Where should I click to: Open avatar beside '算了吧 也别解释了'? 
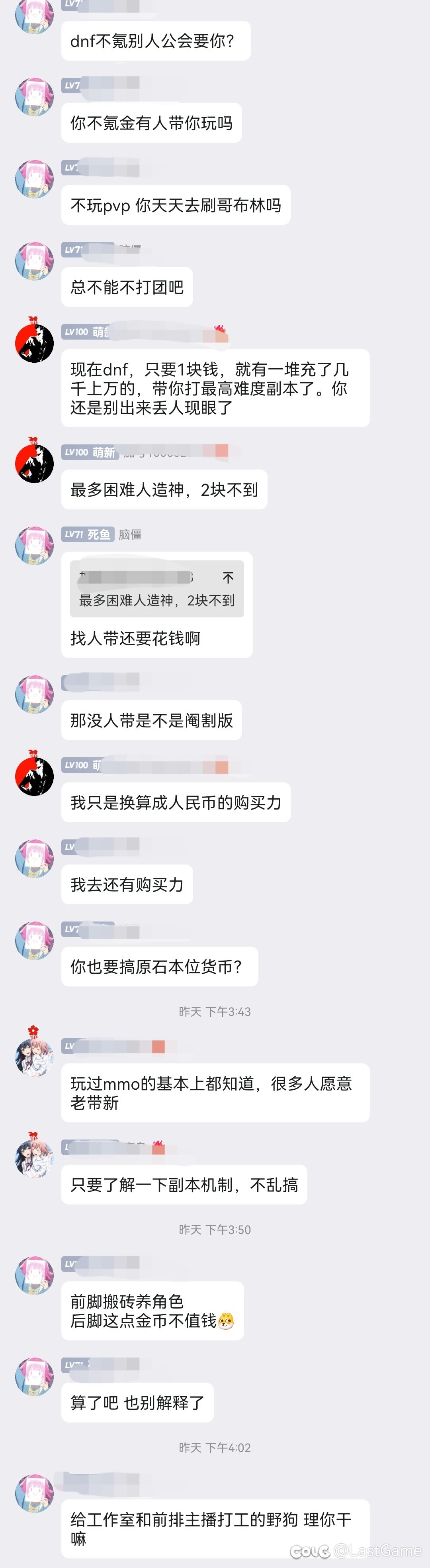click(34, 1376)
